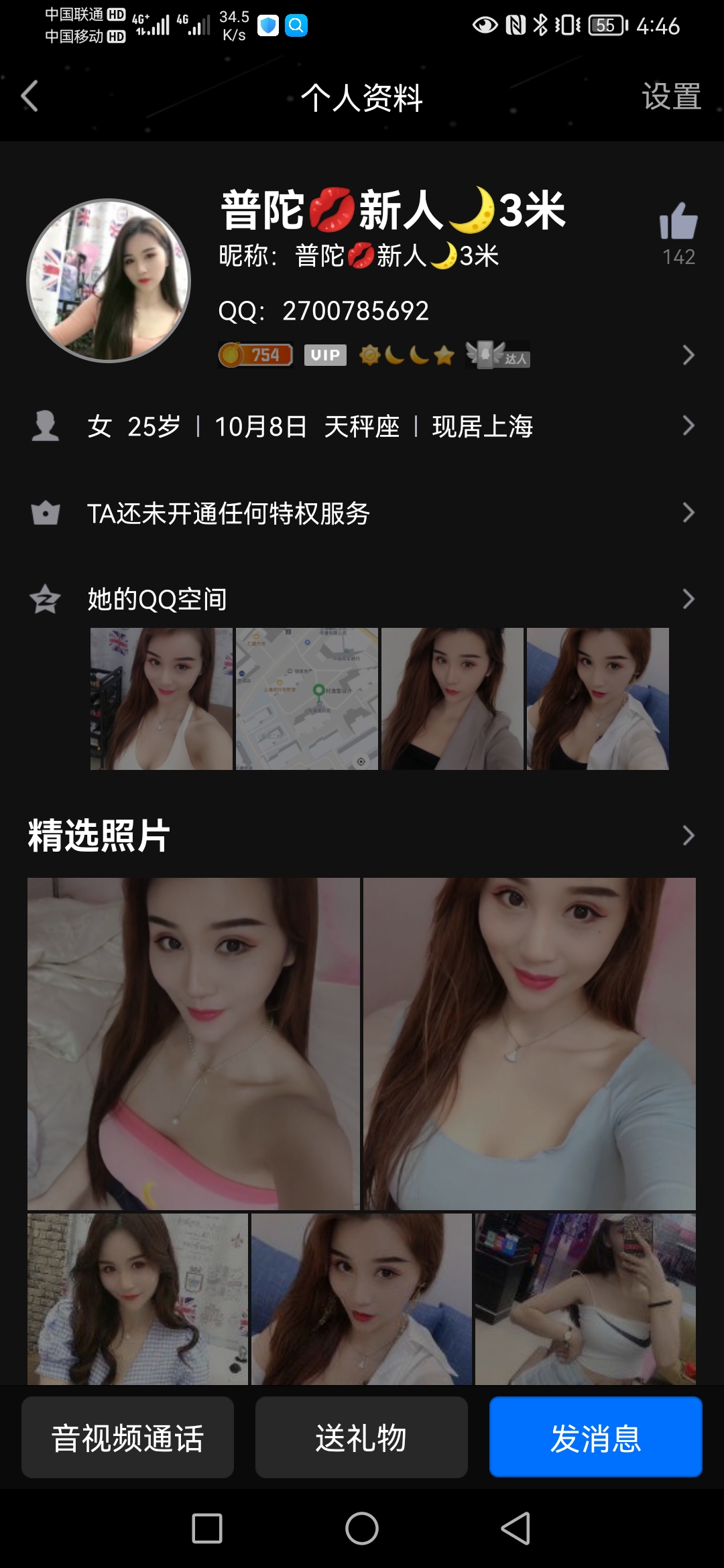Click the star level badge icon
This screenshot has width=724, height=1568.
pos(442,355)
